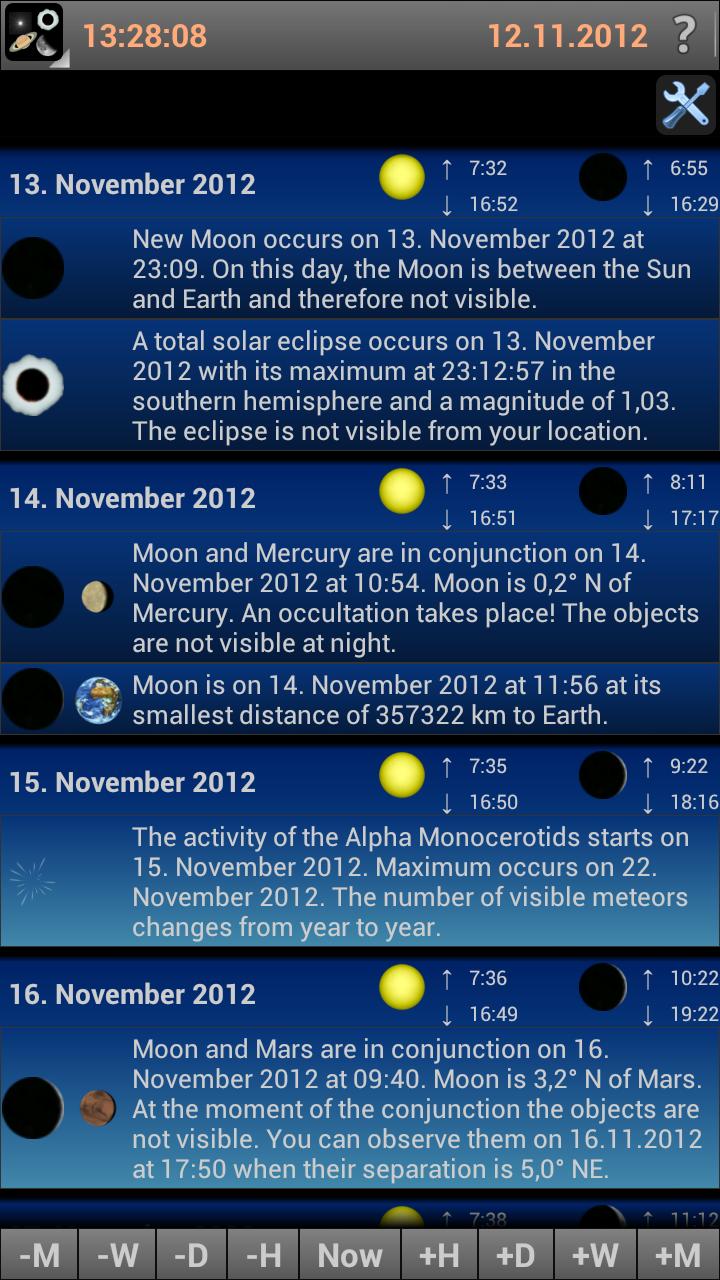Open Moon smallest distance to Earth entry

pyautogui.click(x=360, y=699)
